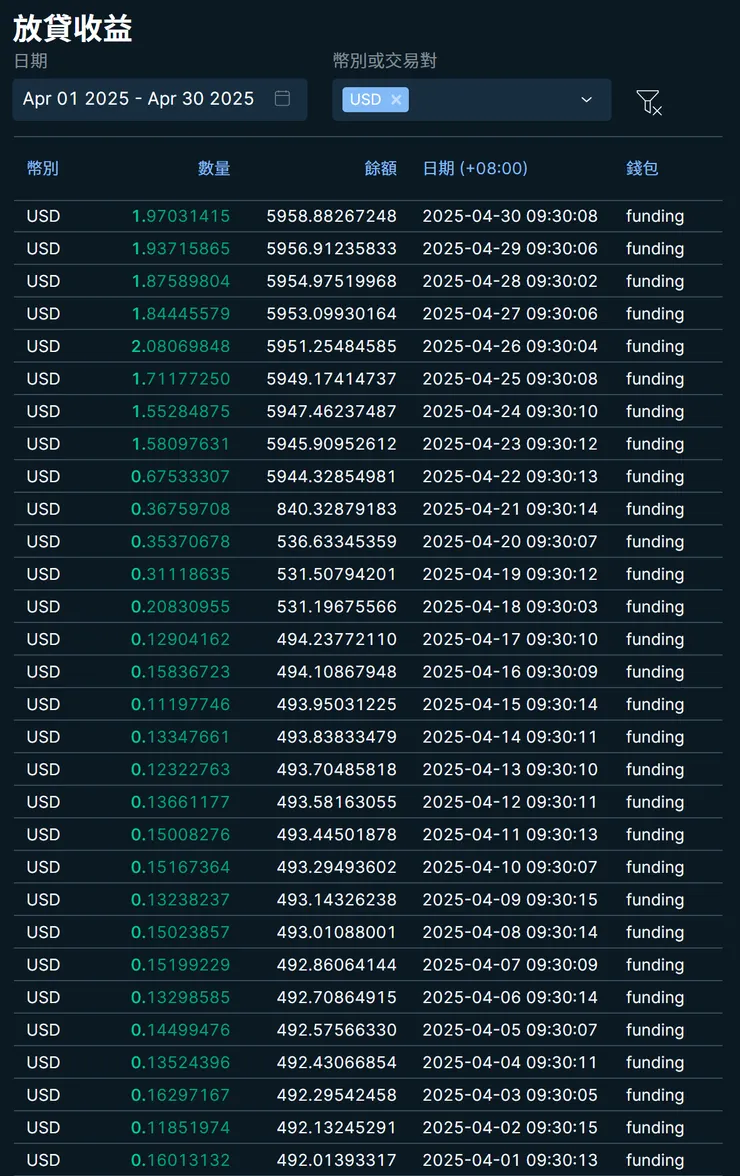Remove the USD filter chip
Screen dimensions: 740x1176
pyautogui.click(x=396, y=99)
